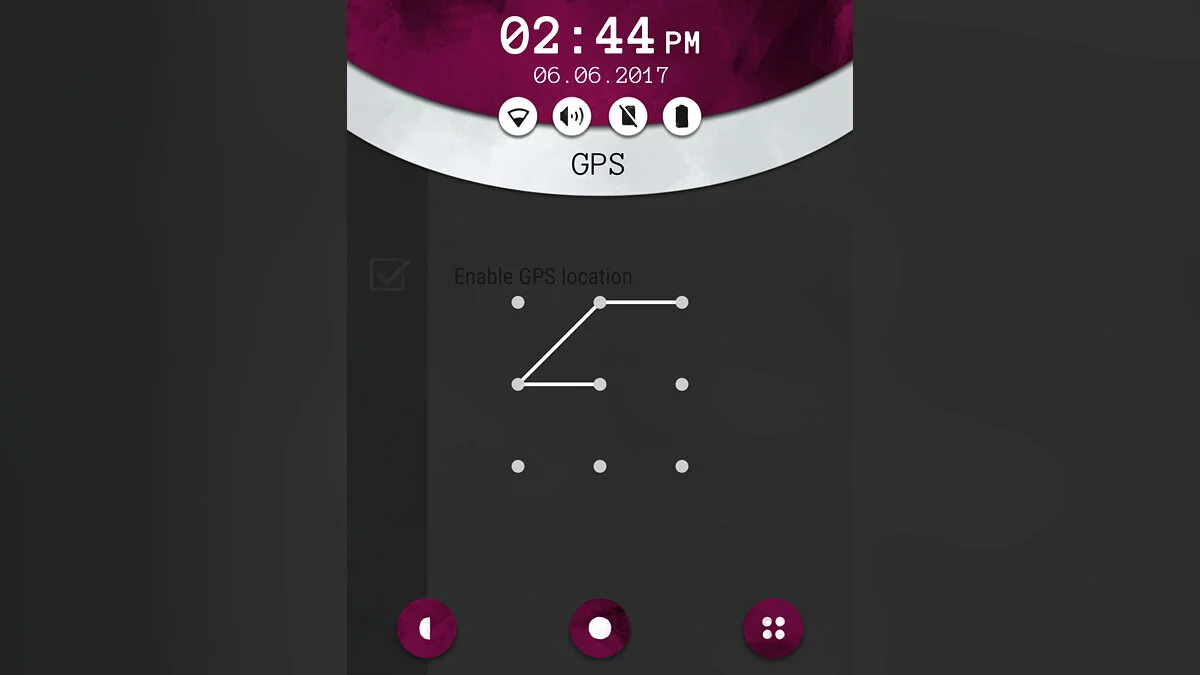Tap the half-circle button in the bottom bar
Image resolution: width=1200 pixels, height=675 pixels.
tap(427, 628)
